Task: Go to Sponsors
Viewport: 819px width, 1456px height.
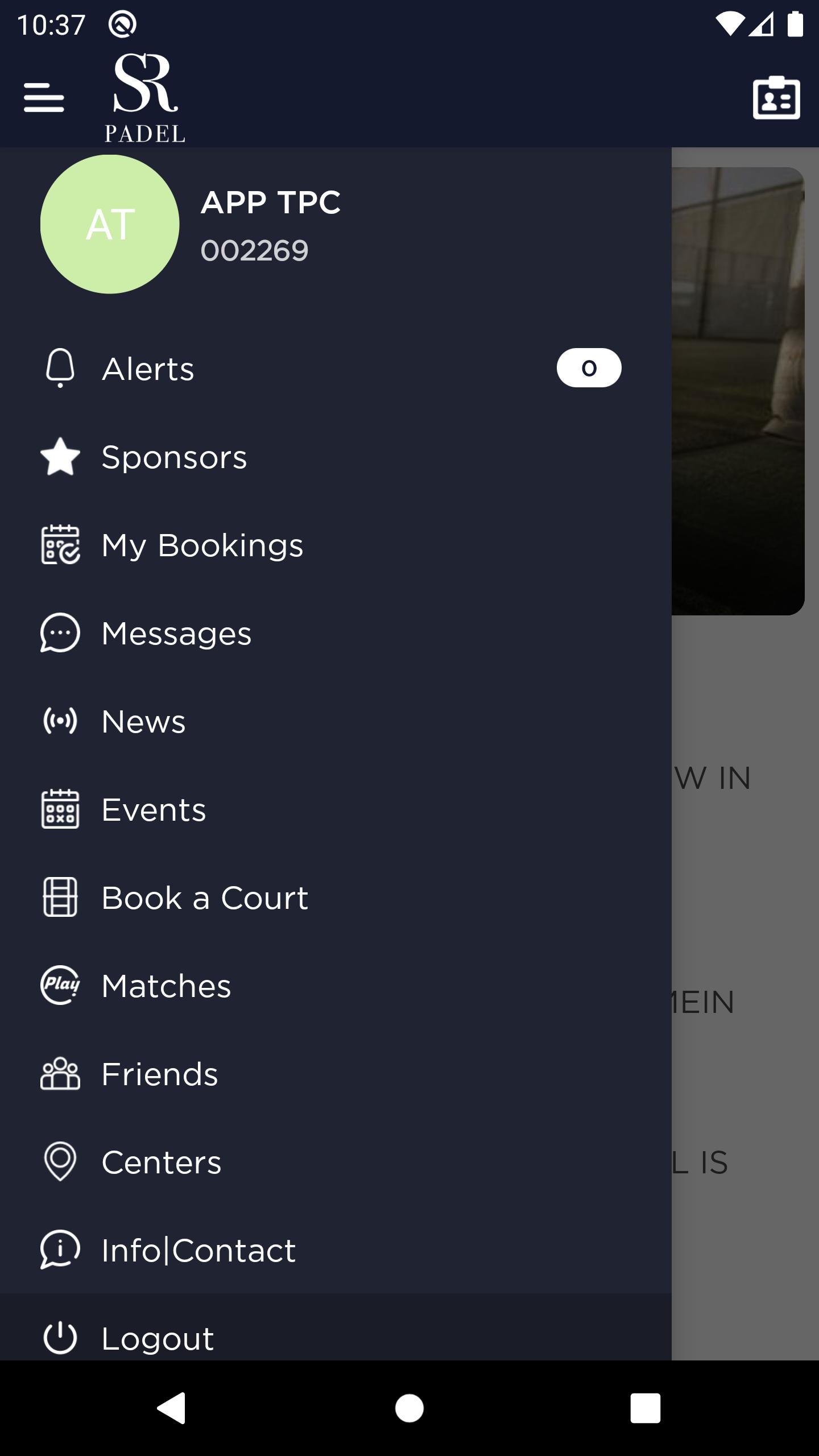Action: click(174, 457)
